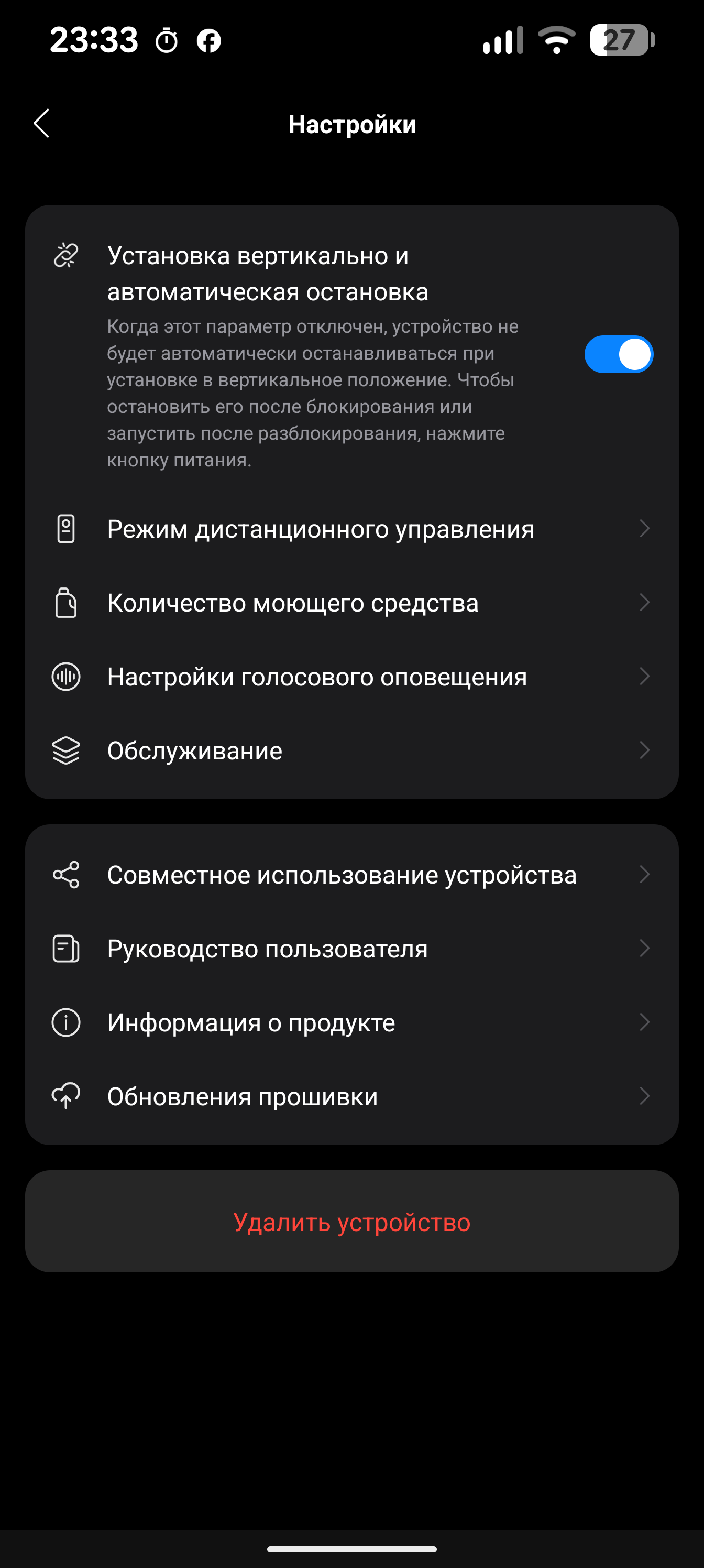Check Обновления прошивки

[351, 1096]
